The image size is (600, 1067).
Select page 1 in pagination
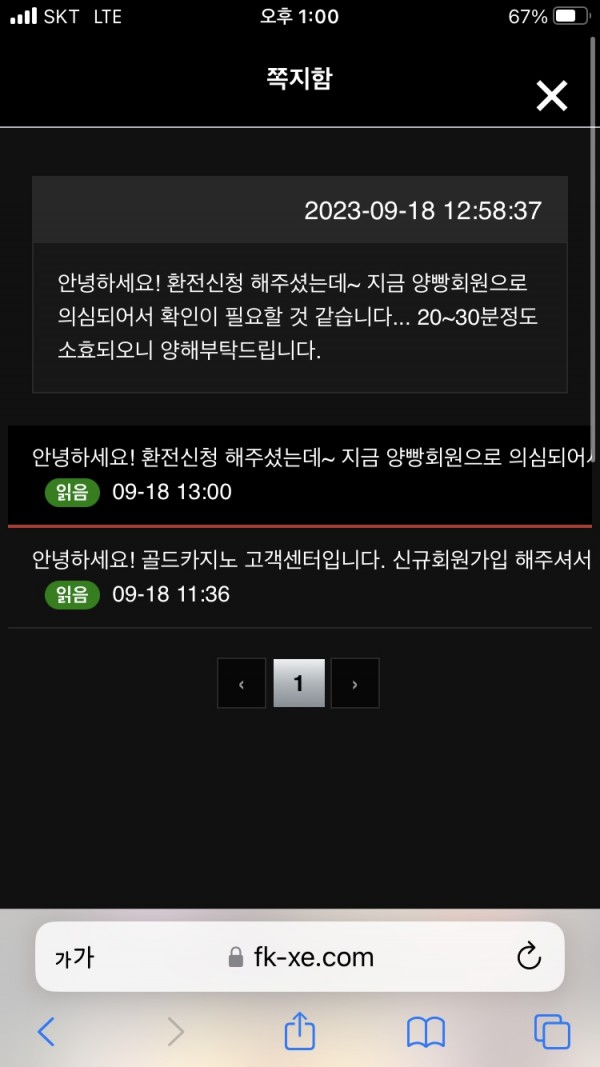click(x=298, y=684)
